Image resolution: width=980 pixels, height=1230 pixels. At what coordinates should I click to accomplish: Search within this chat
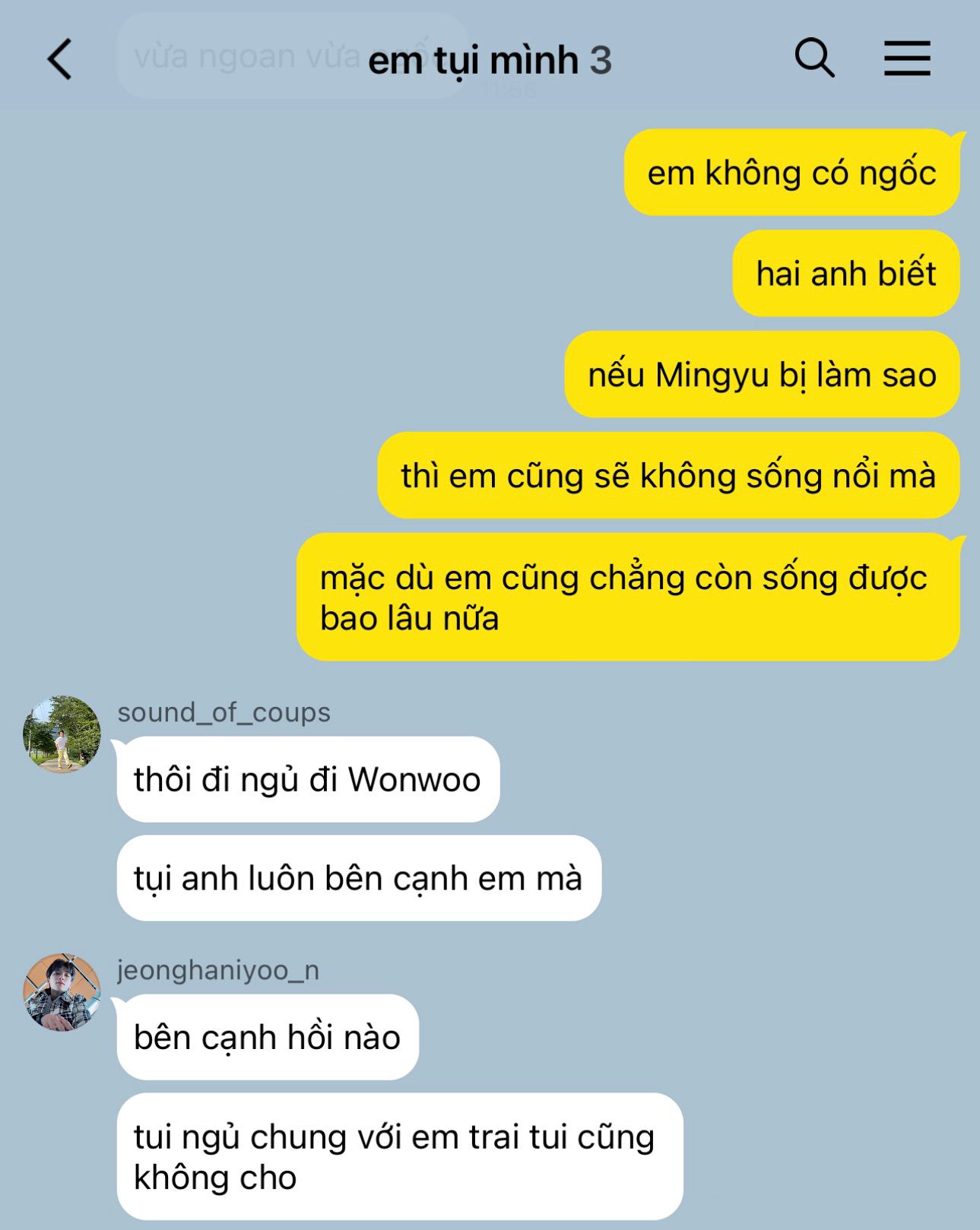pyautogui.click(x=814, y=59)
